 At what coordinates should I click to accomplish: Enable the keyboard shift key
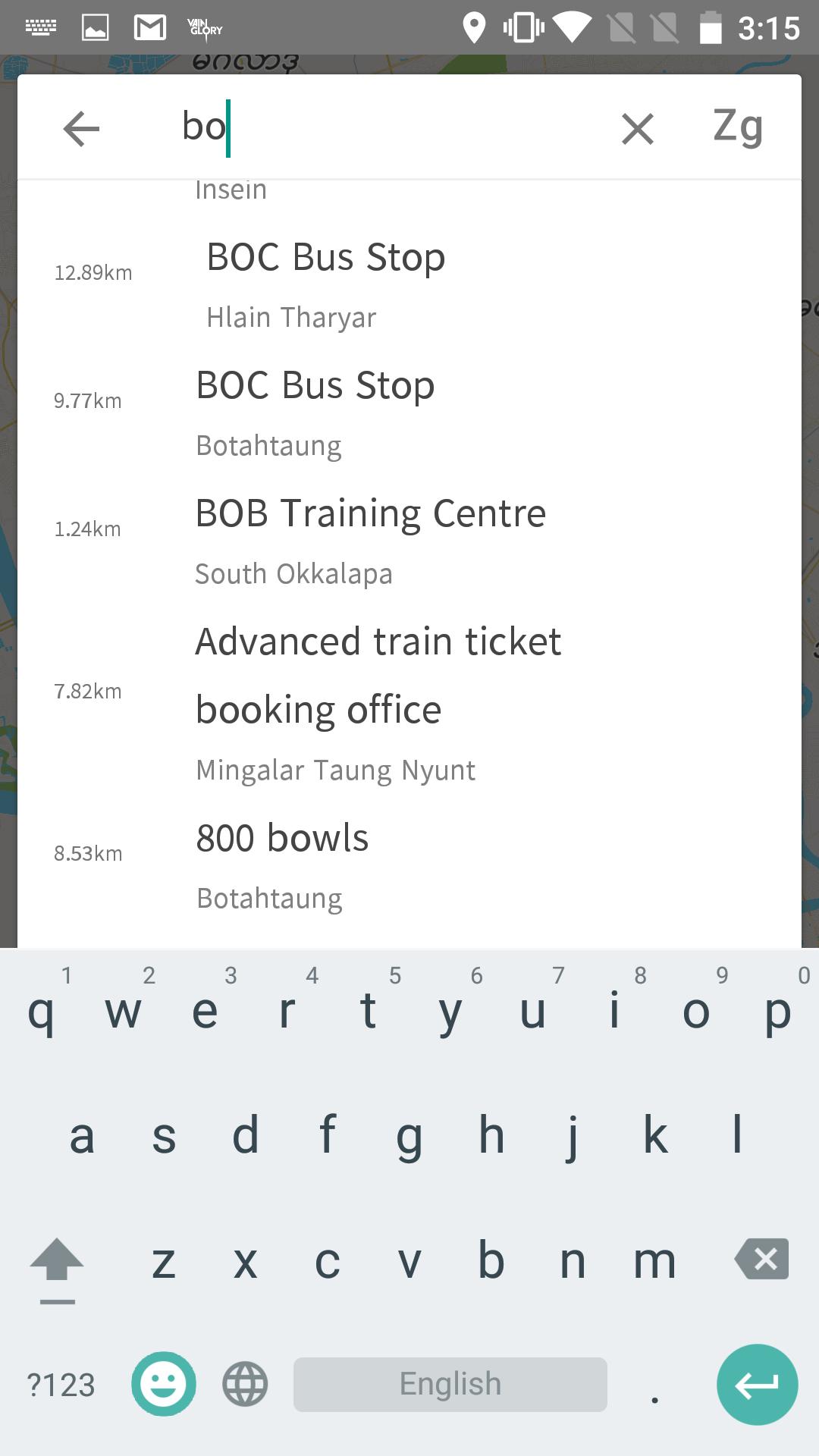pyautogui.click(x=57, y=1263)
